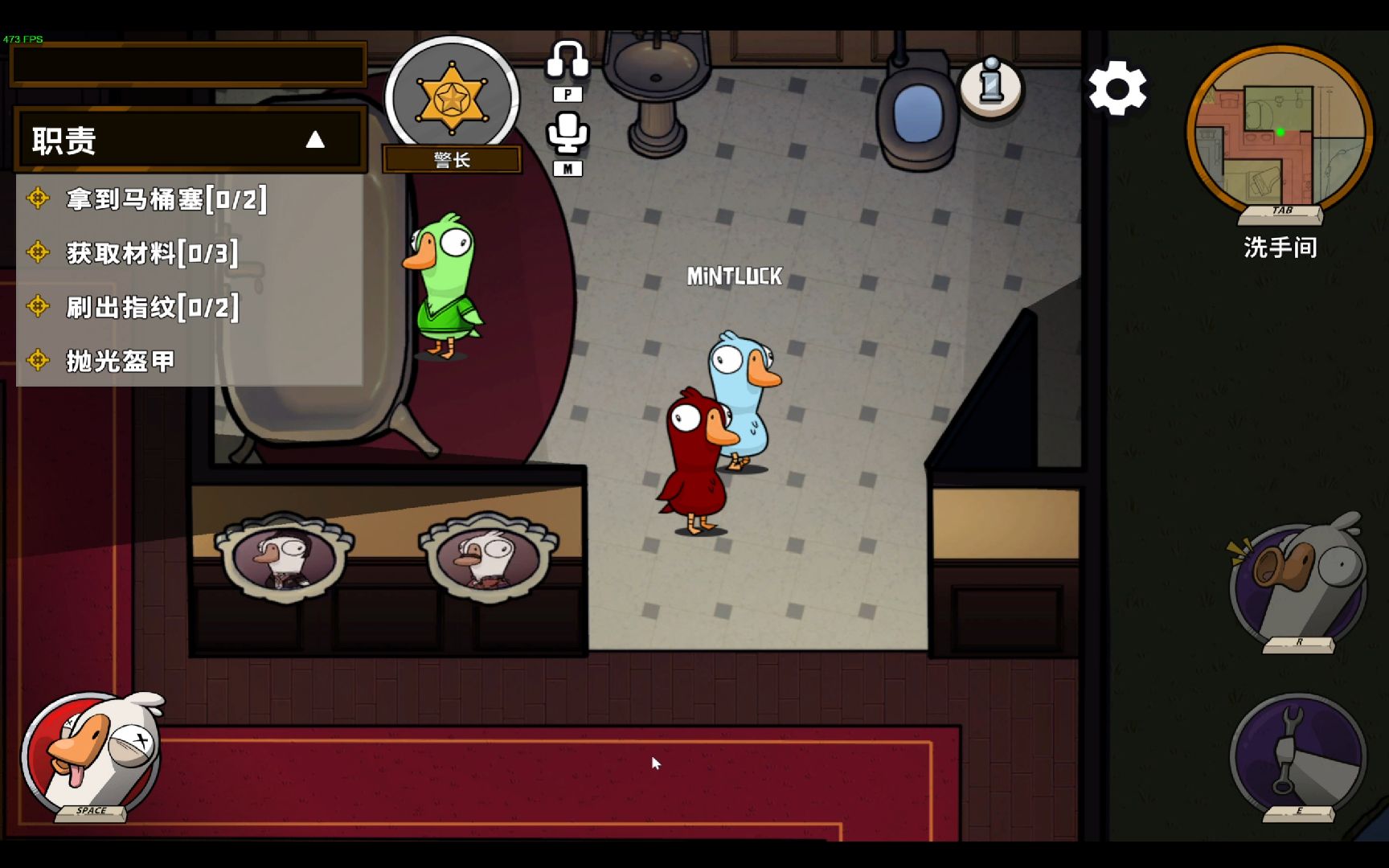Open the settings gear
Image resolution: width=1389 pixels, height=868 pixels.
(1117, 88)
